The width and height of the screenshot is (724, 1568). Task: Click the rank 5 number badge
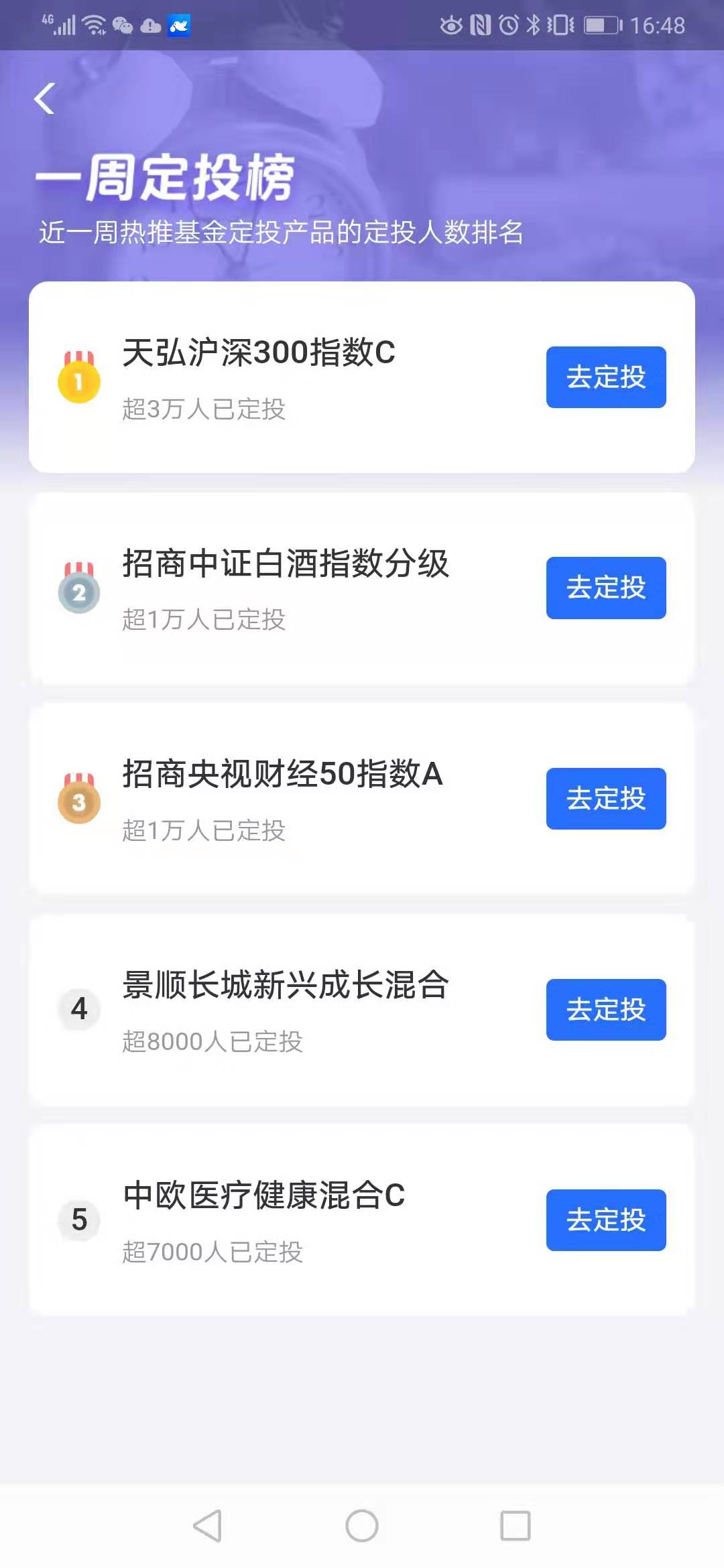pos(78,1220)
